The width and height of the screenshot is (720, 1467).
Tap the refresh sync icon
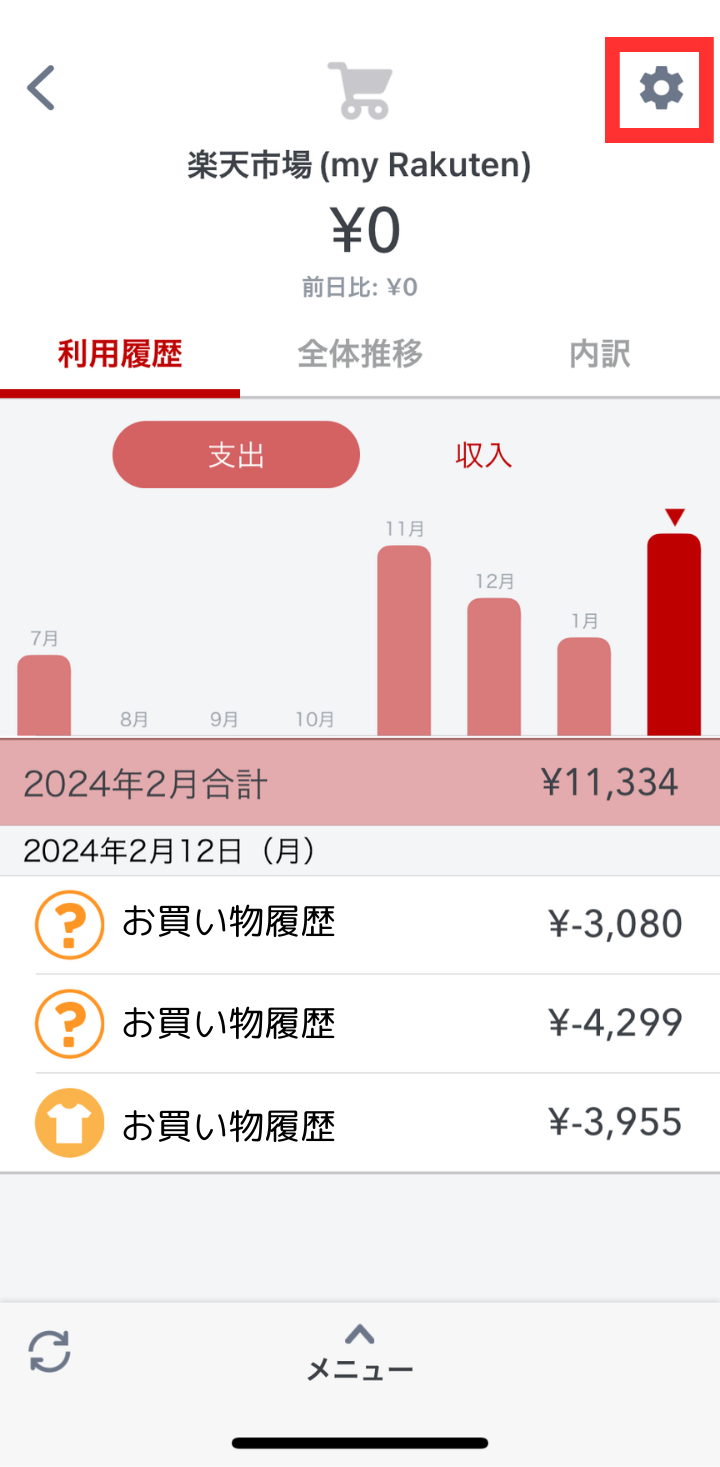coord(49,1351)
